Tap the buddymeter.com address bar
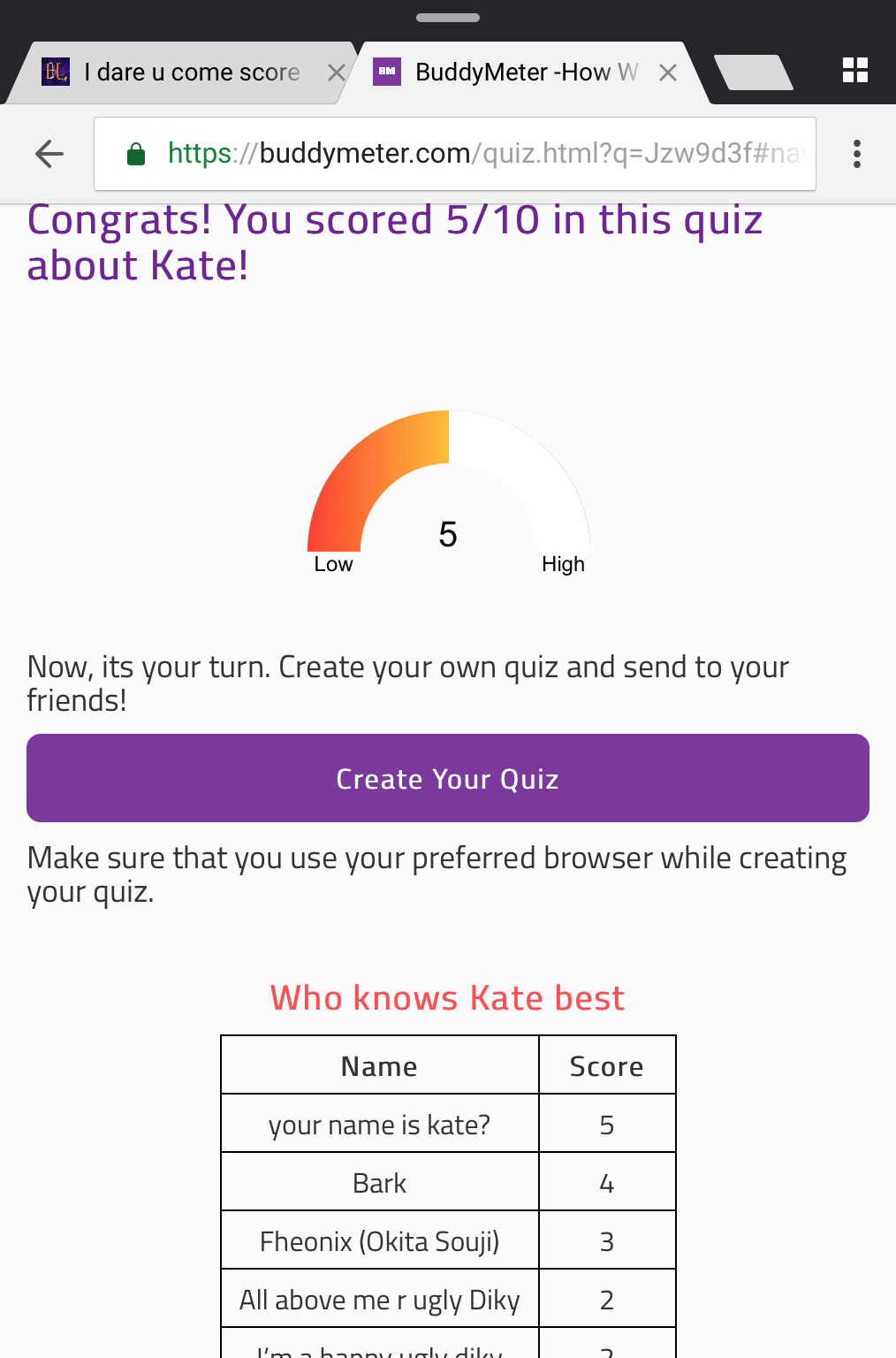This screenshot has width=896, height=1358. (455, 154)
